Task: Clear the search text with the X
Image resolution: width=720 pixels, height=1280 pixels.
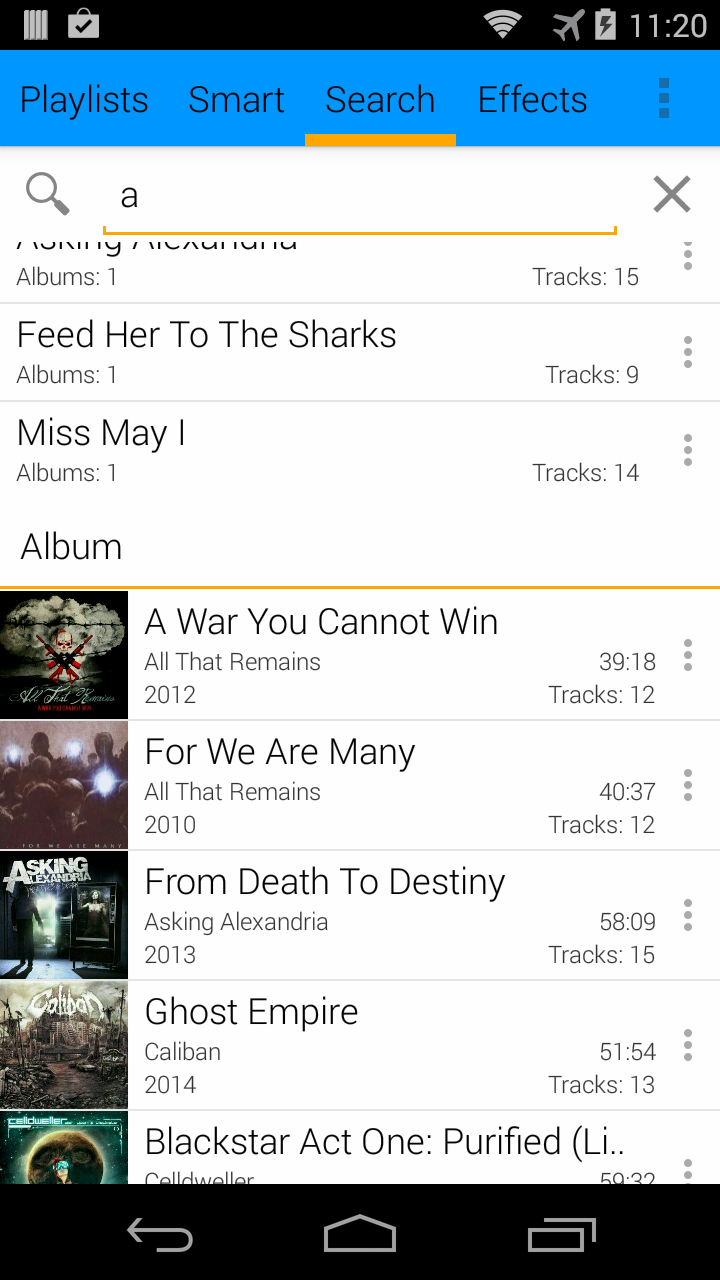Action: (x=672, y=194)
